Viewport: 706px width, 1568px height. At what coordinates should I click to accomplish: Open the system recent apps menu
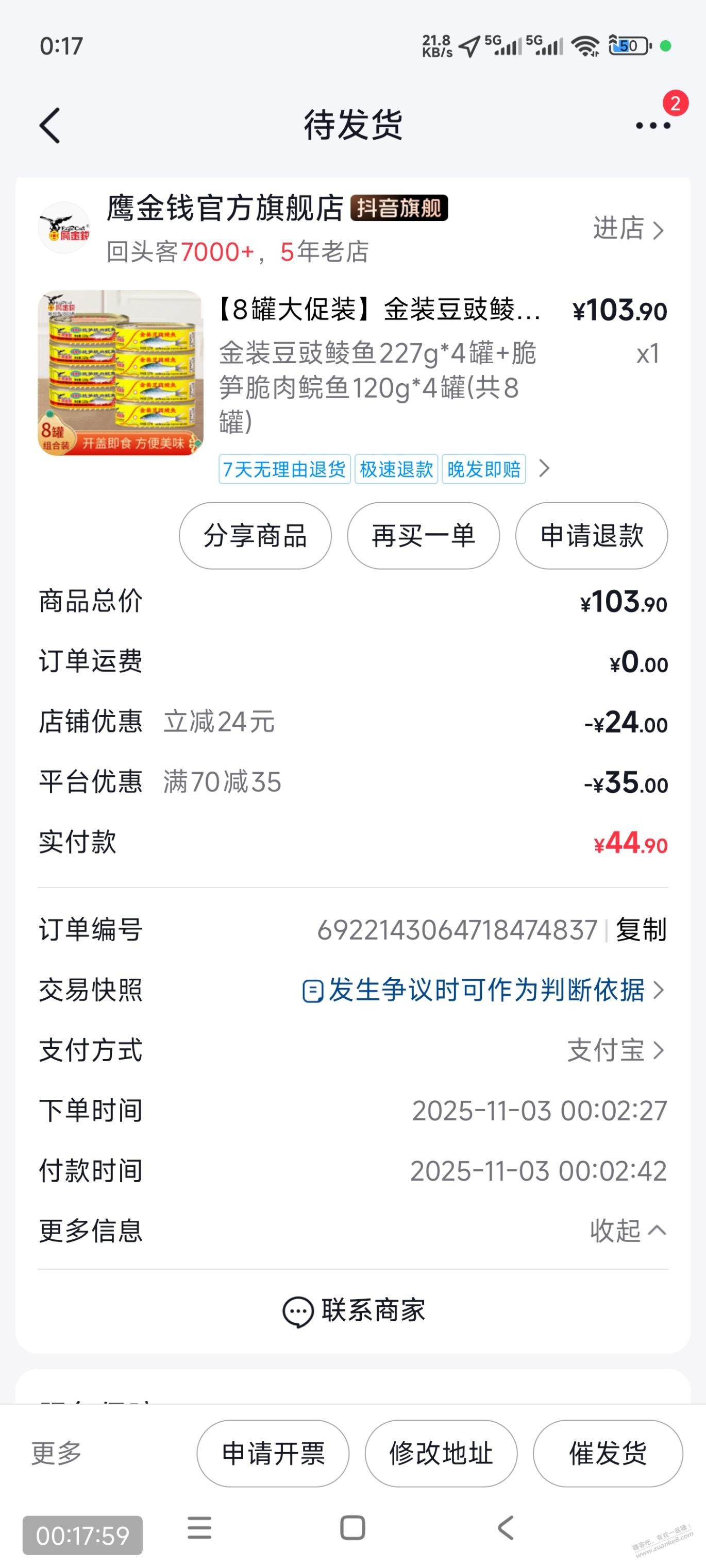(x=199, y=1528)
